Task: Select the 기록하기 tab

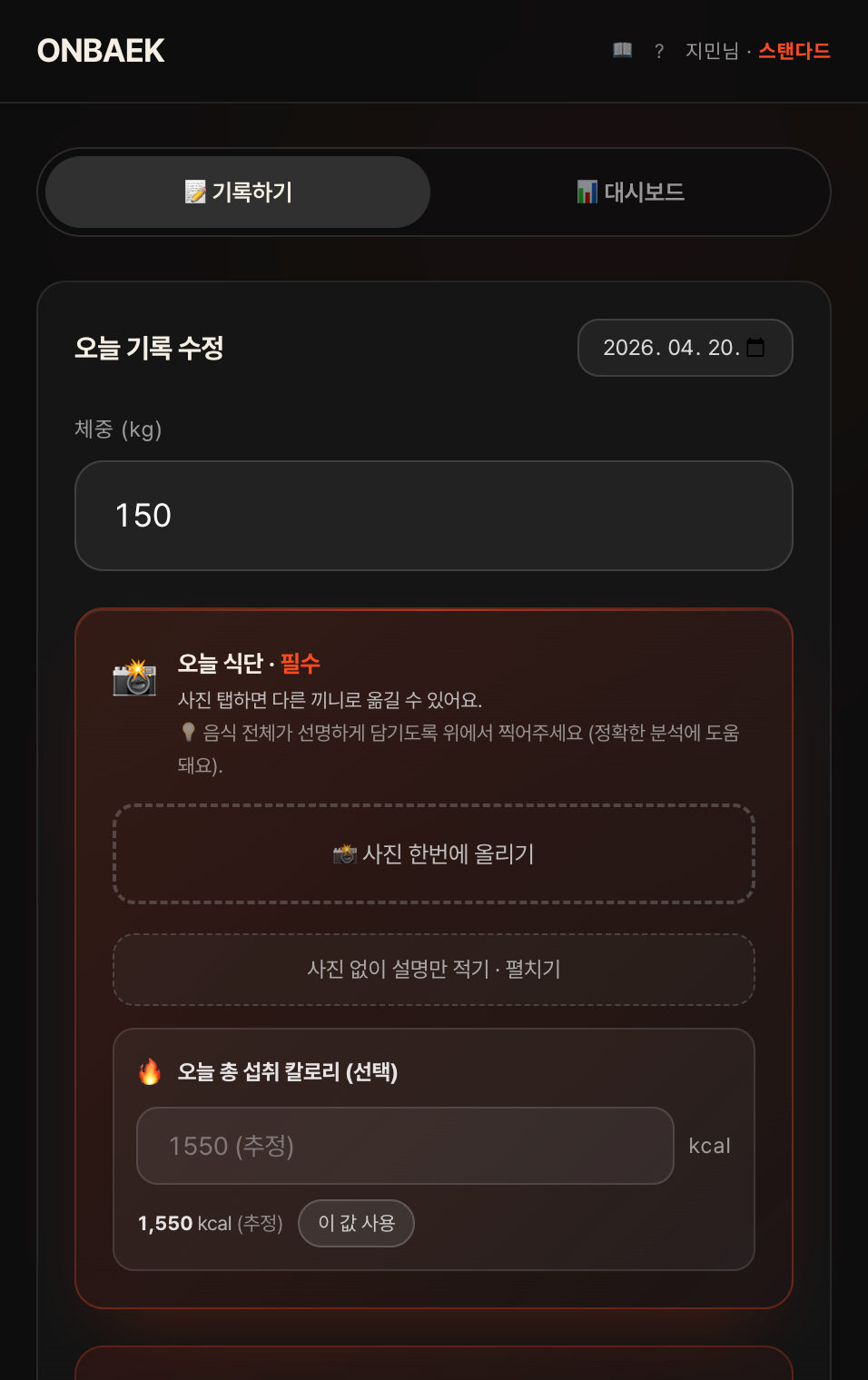Action: click(x=236, y=192)
